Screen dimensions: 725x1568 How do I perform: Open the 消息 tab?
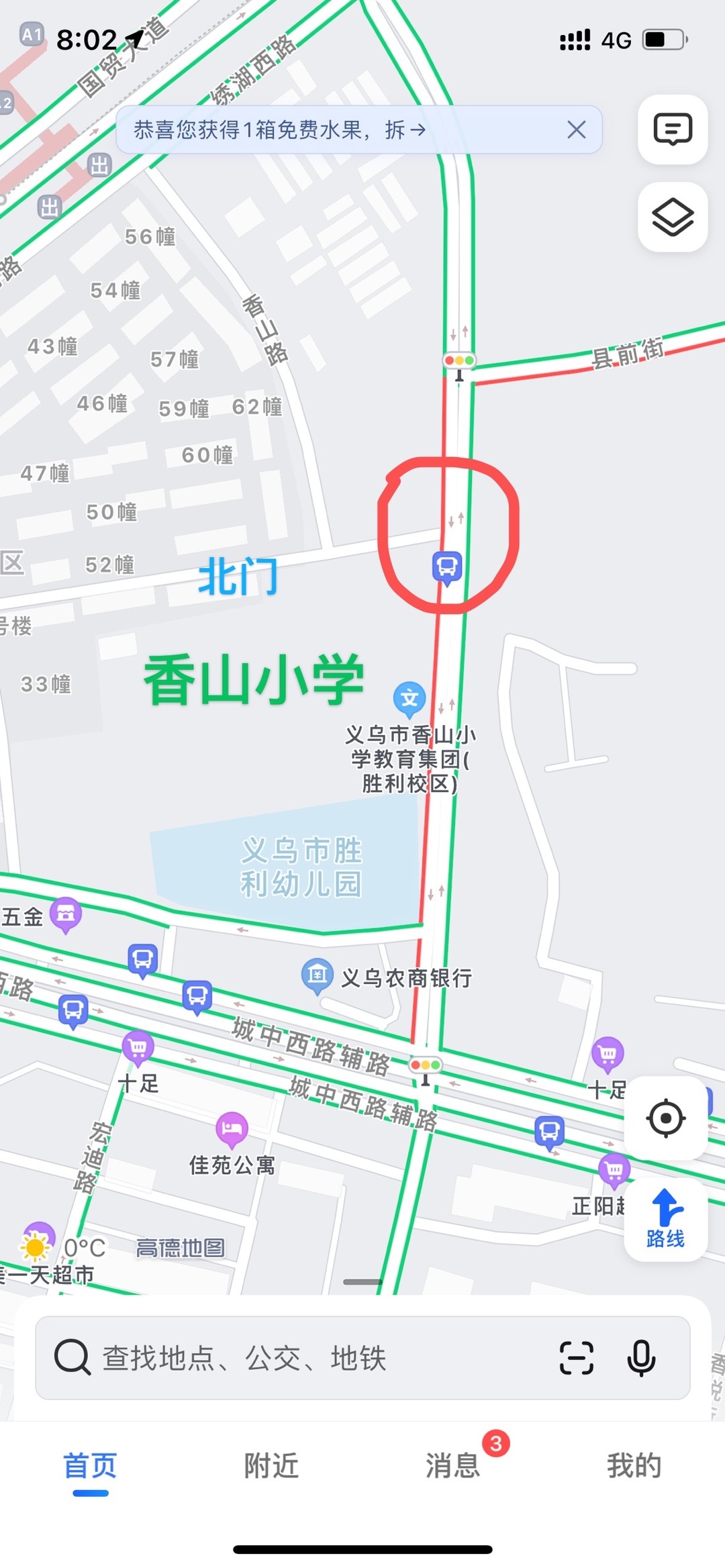coord(453,1466)
